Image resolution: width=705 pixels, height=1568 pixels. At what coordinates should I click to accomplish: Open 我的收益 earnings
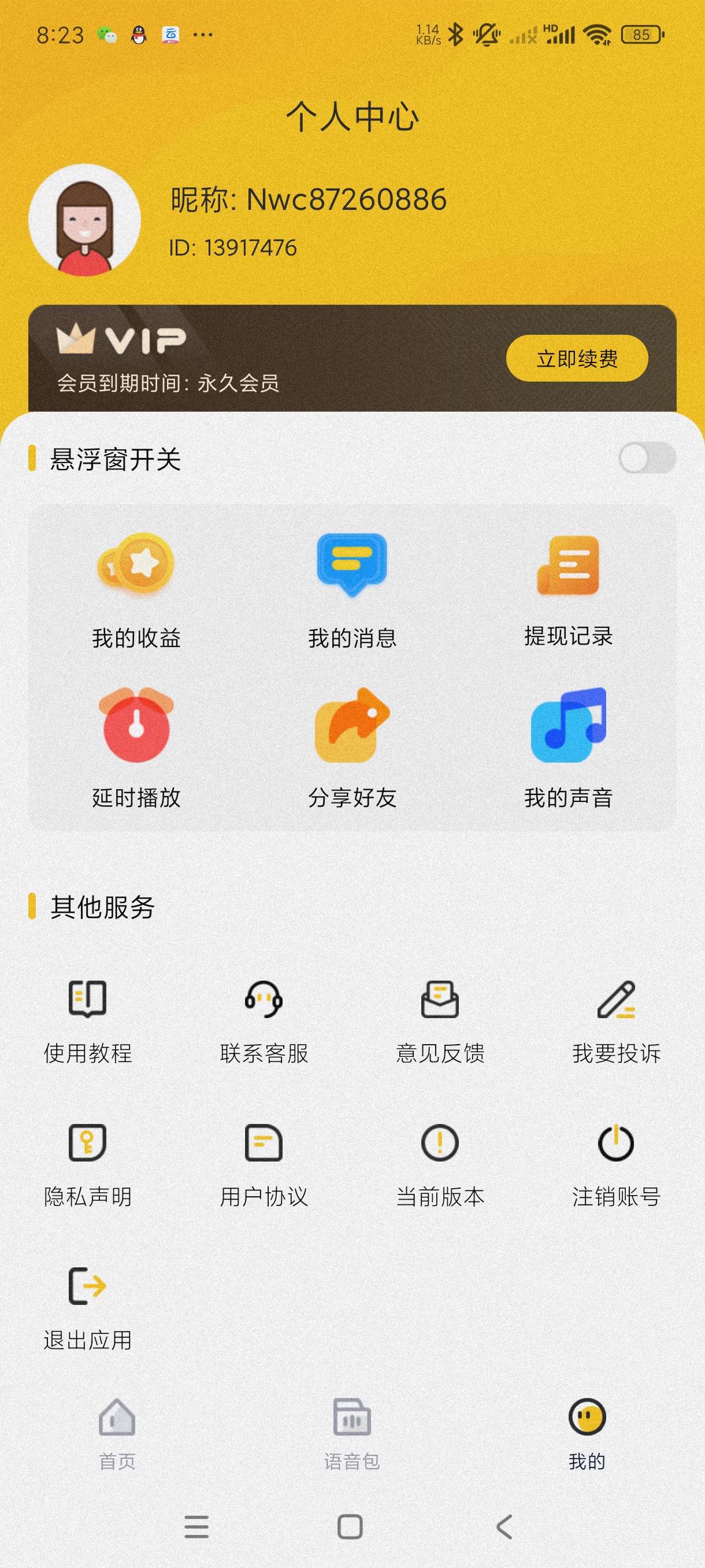click(x=136, y=590)
